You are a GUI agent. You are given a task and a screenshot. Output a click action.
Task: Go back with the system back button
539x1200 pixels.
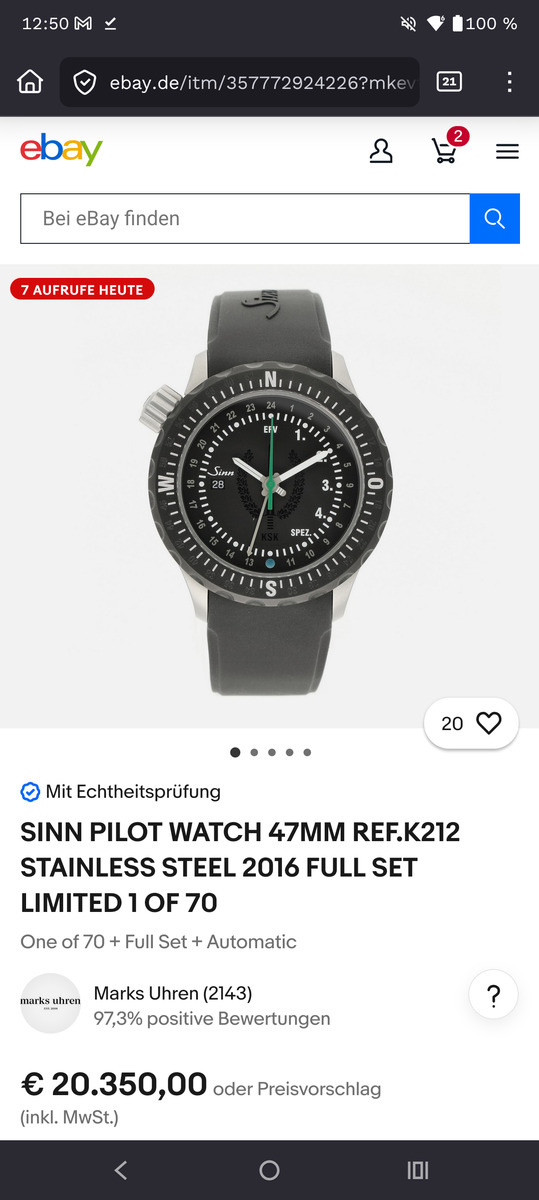coord(120,1170)
